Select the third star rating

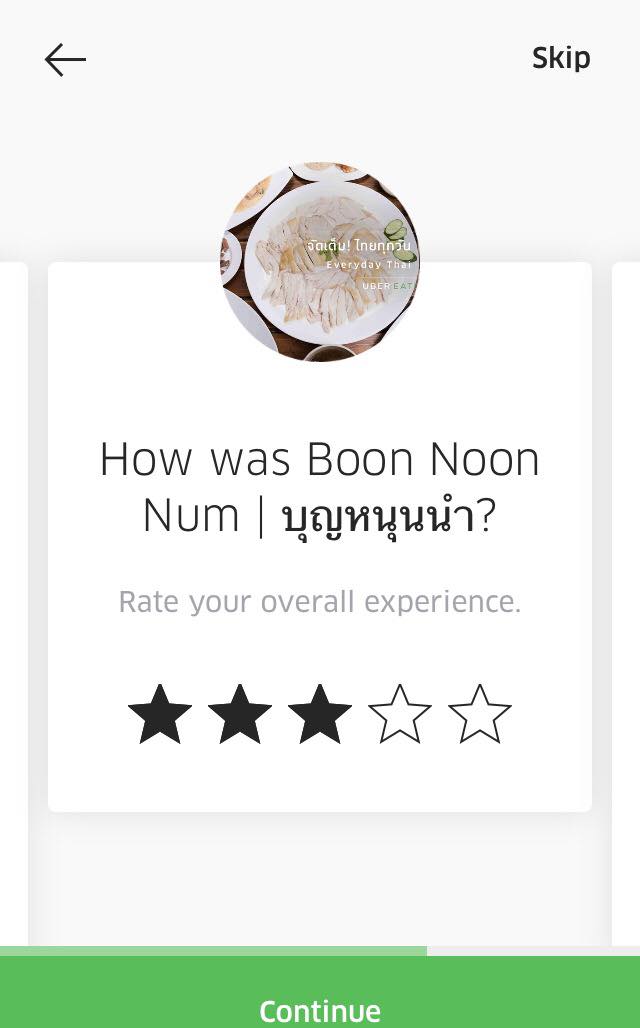320,715
